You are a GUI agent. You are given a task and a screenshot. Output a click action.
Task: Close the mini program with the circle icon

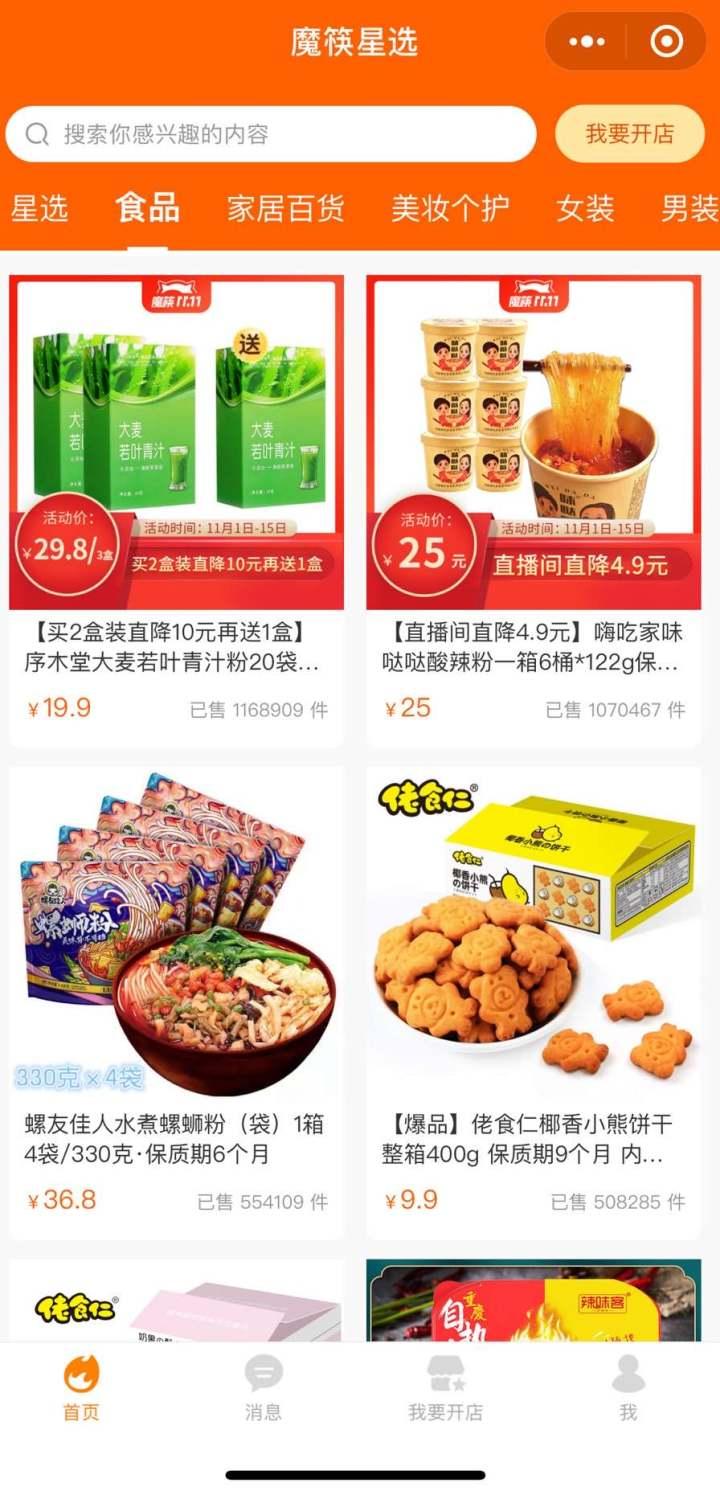pos(666,42)
